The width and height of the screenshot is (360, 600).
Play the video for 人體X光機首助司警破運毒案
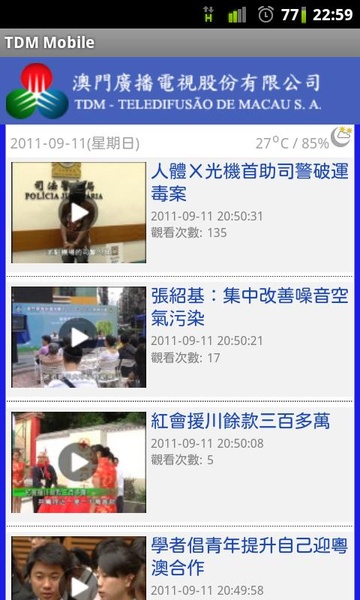[78, 212]
